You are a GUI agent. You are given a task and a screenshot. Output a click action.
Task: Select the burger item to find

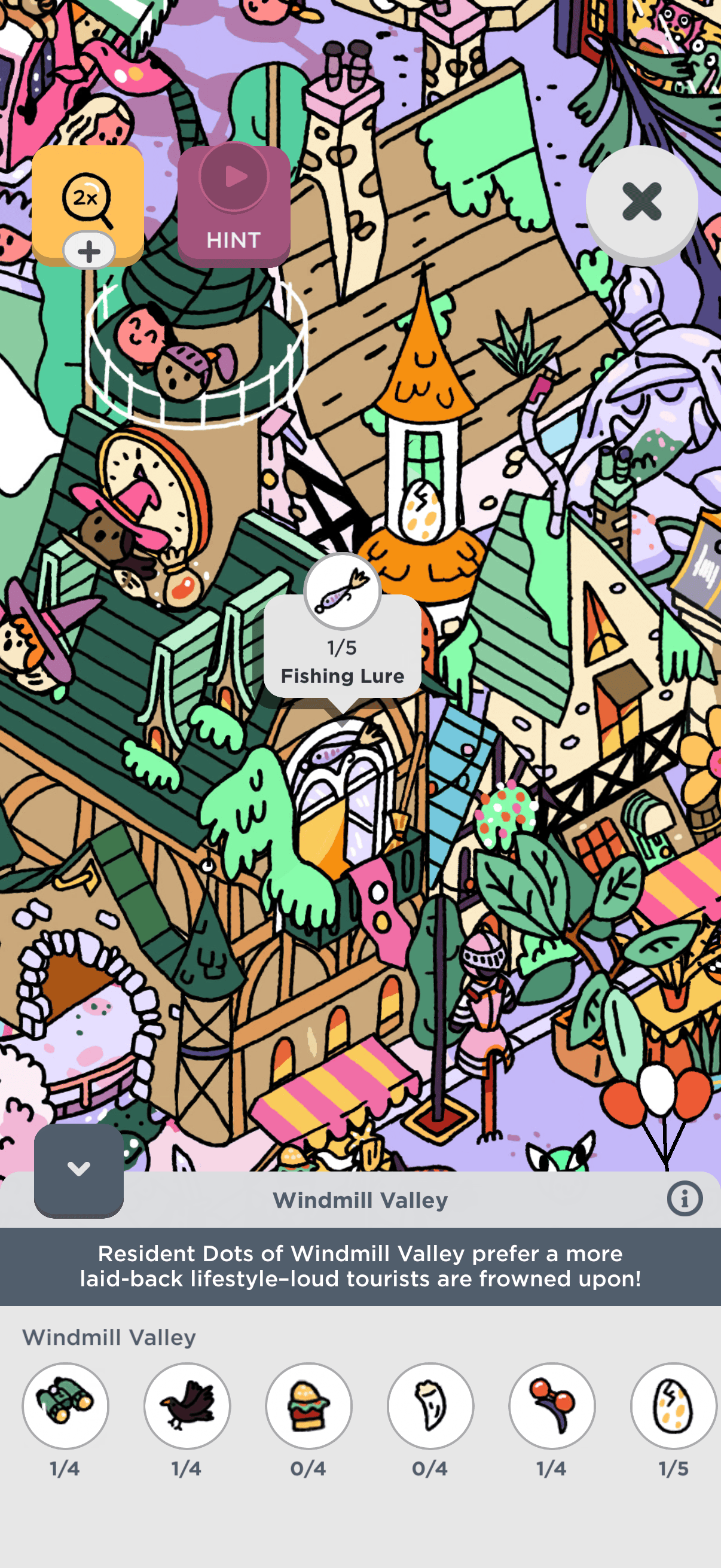(308, 1405)
